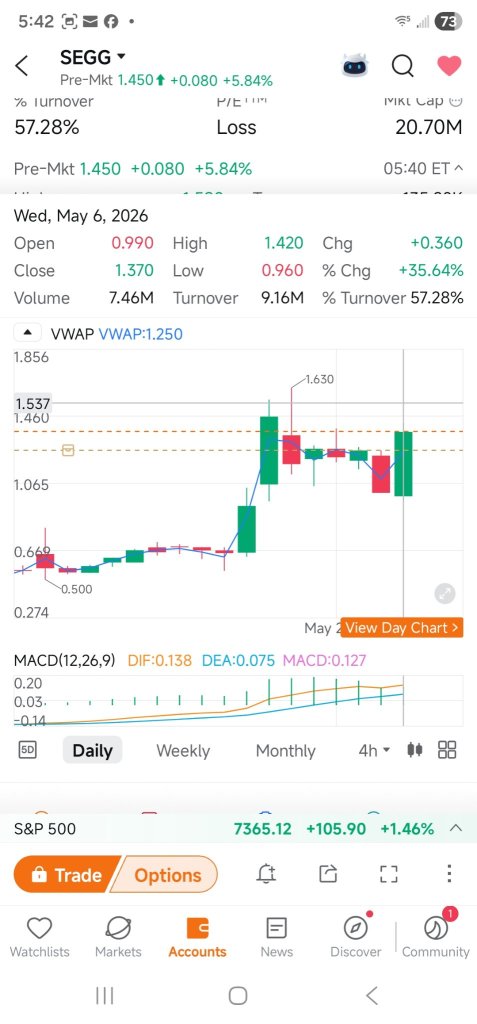Select the 5D chart timeframe
Screen dimensions: 477x1024
(27, 750)
